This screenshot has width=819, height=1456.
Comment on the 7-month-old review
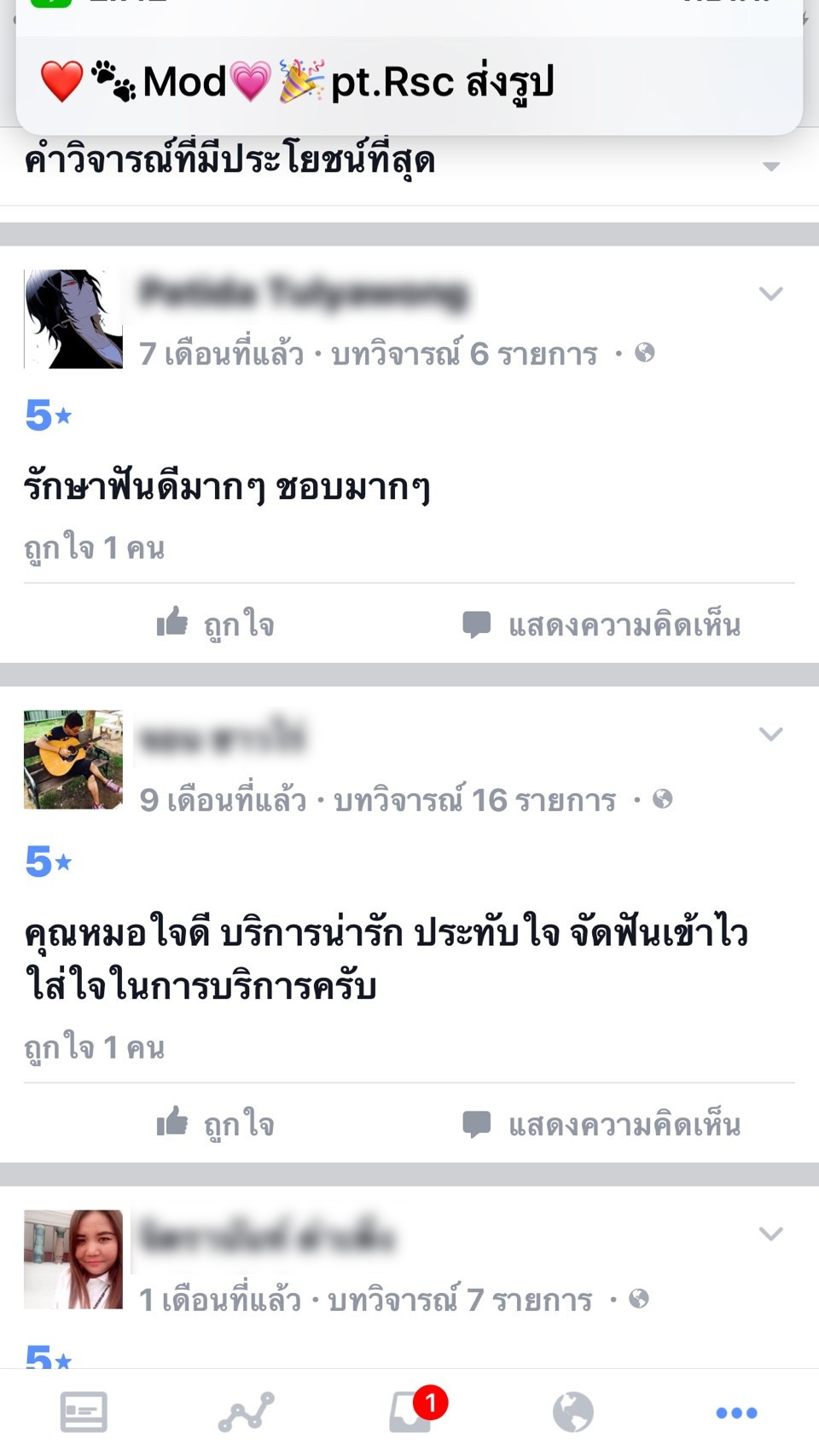click(601, 624)
